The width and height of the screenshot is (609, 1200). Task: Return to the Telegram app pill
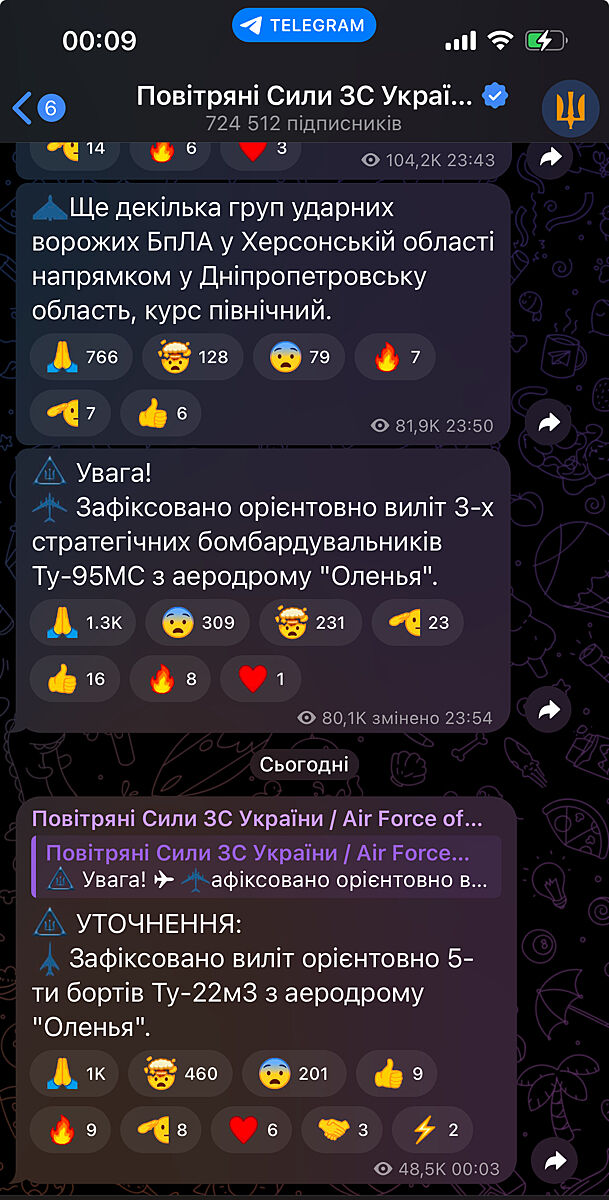click(x=304, y=25)
